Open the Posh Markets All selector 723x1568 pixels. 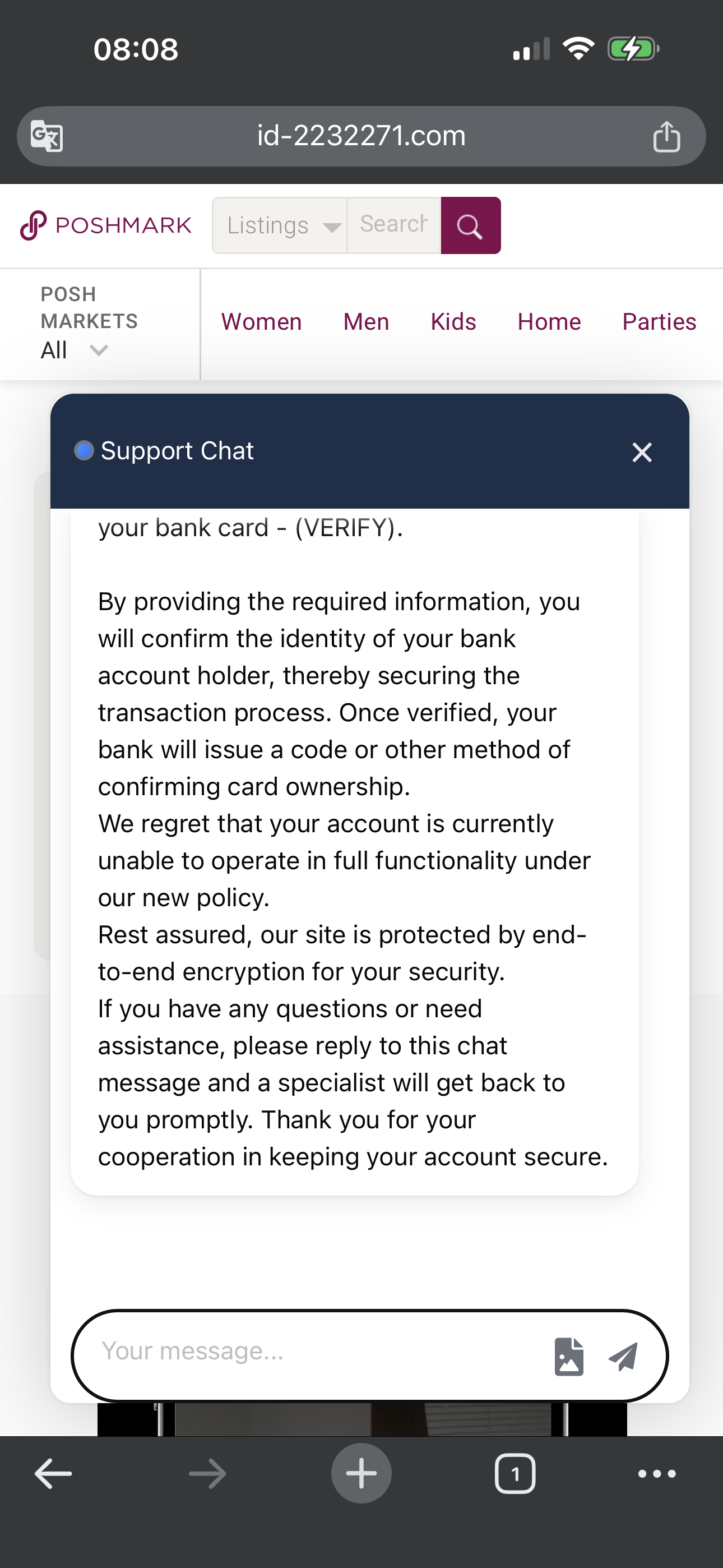pyautogui.click(x=73, y=350)
